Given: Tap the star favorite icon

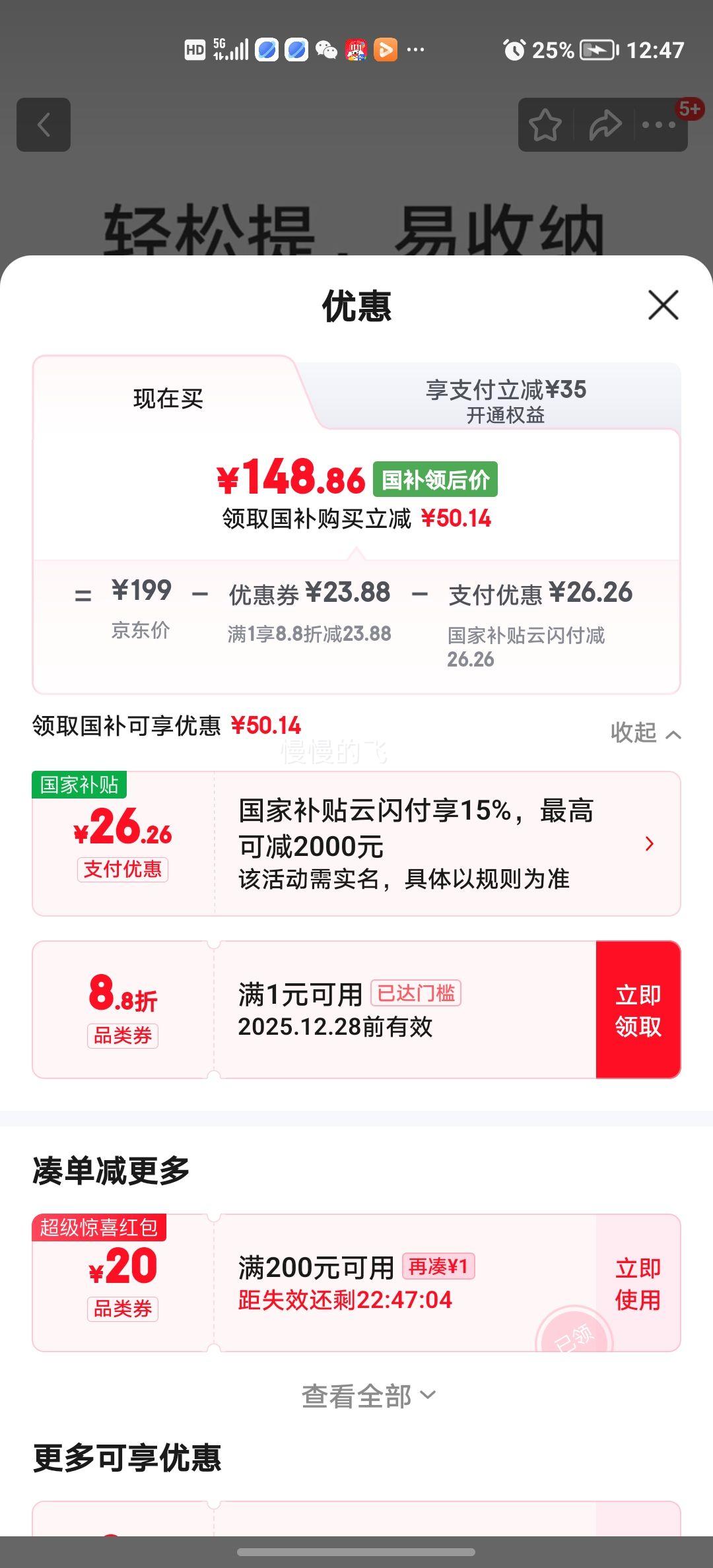Looking at the screenshot, I should (545, 124).
